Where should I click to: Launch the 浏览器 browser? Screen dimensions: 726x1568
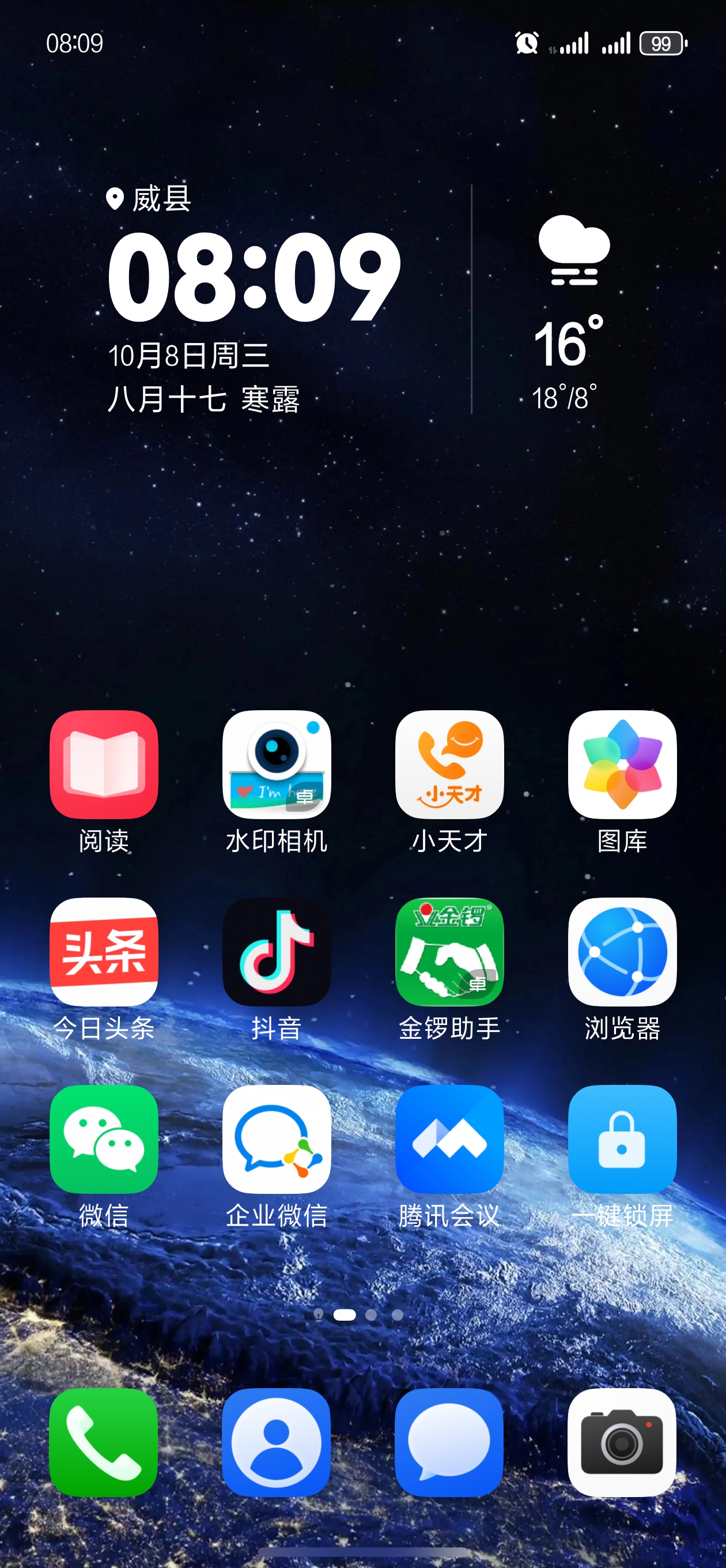[x=622, y=951]
